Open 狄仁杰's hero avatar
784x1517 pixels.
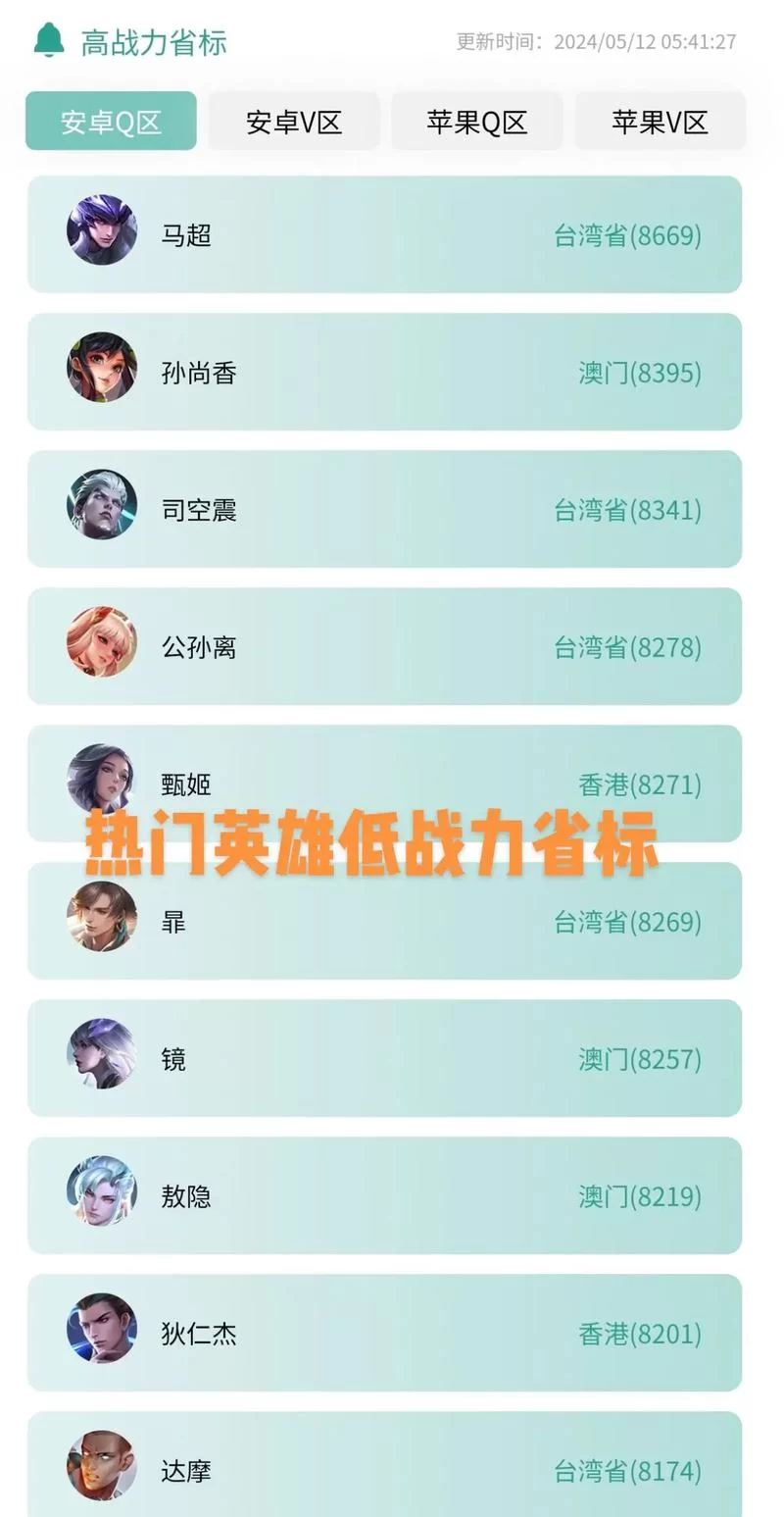click(101, 1332)
